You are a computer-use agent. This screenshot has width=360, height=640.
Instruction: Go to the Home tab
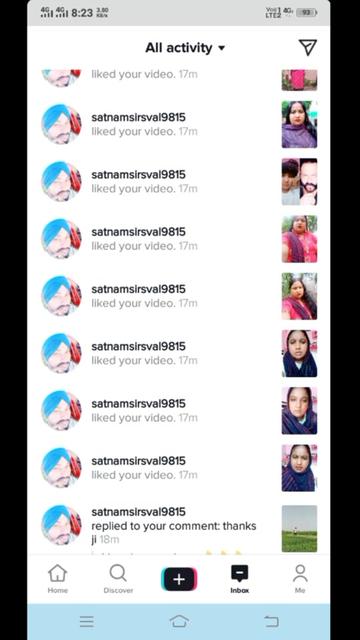click(x=58, y=579)
